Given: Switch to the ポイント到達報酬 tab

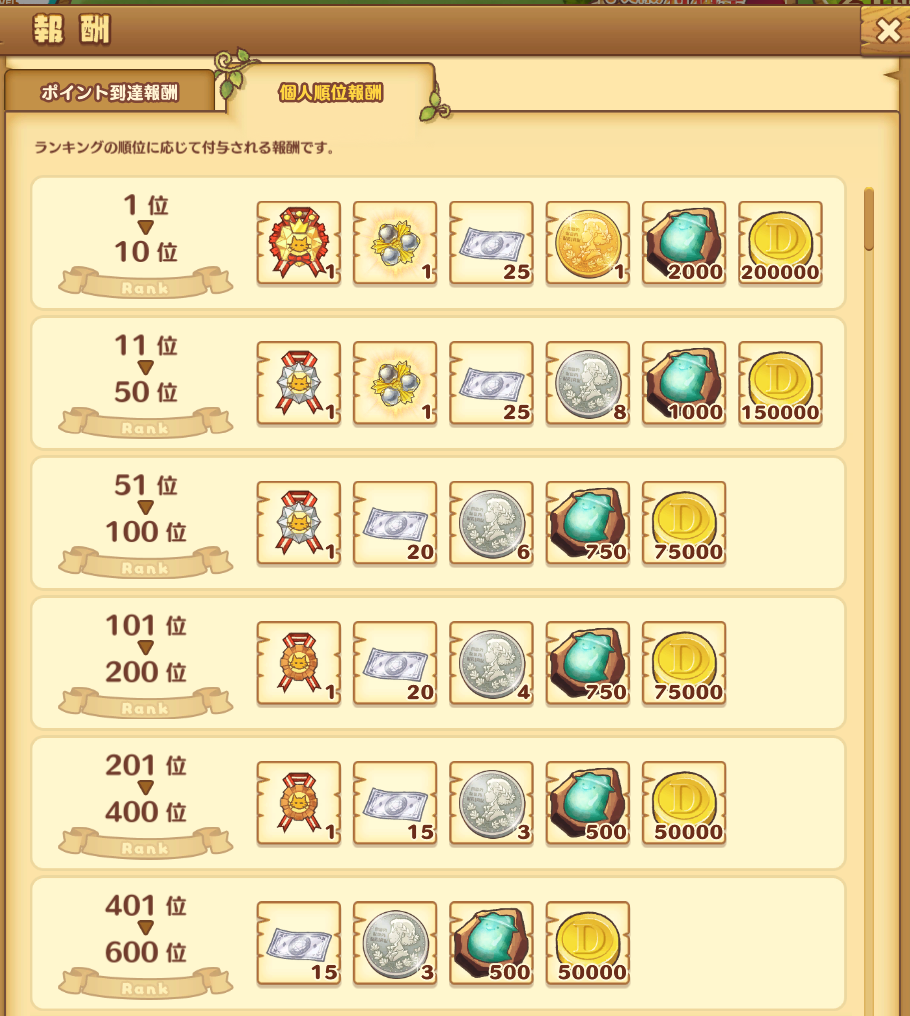Looking at the screenshot, I should click(109, 93).
